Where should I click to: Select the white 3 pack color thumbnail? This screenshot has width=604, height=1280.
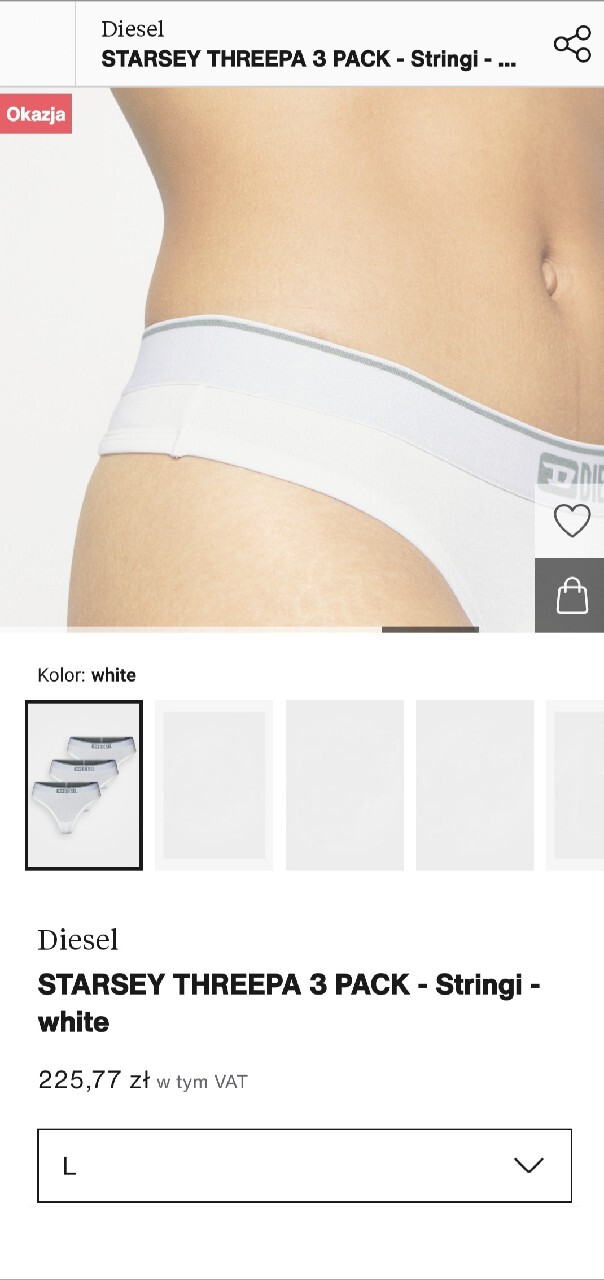coord(84,785)
